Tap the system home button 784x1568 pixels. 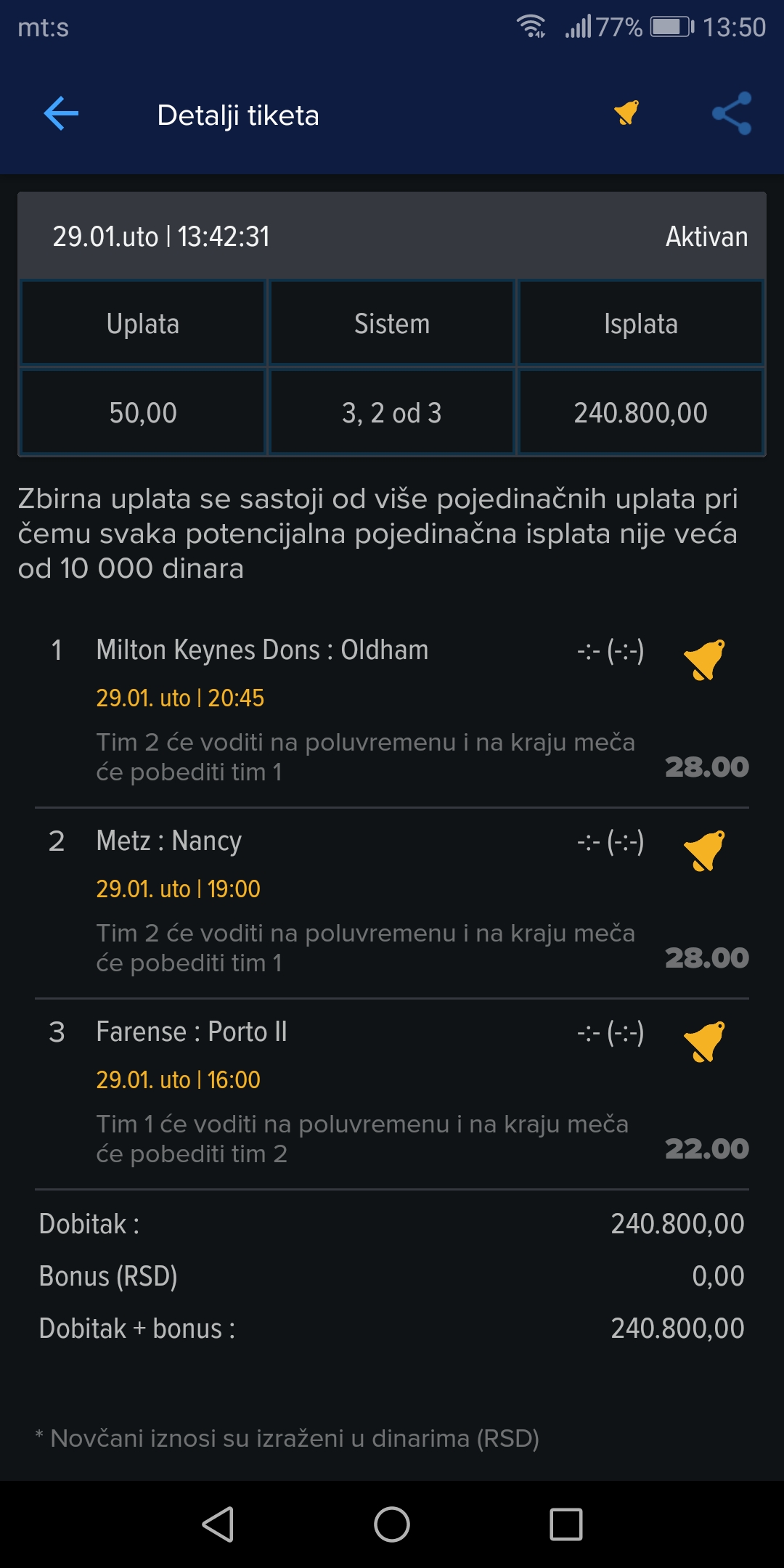392,1524
